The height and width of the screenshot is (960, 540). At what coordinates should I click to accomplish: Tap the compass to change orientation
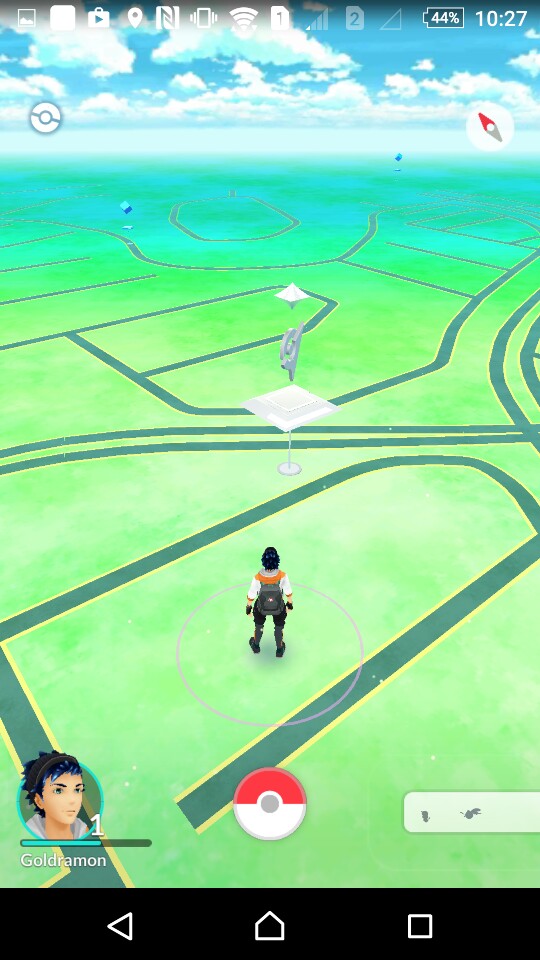pyautogui.click(x=490, y=127)
